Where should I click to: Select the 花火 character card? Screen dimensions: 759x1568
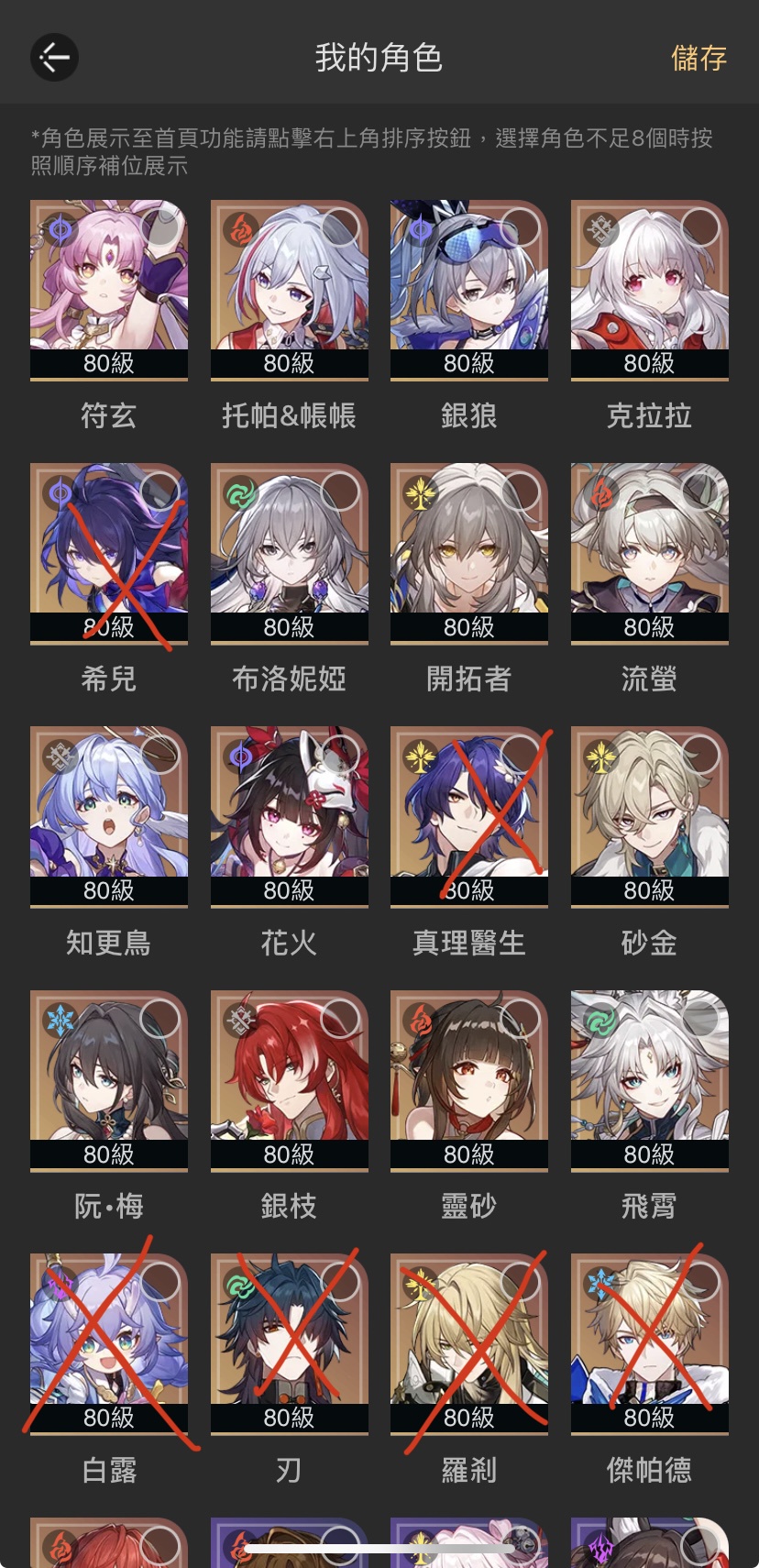pos(289,815)
